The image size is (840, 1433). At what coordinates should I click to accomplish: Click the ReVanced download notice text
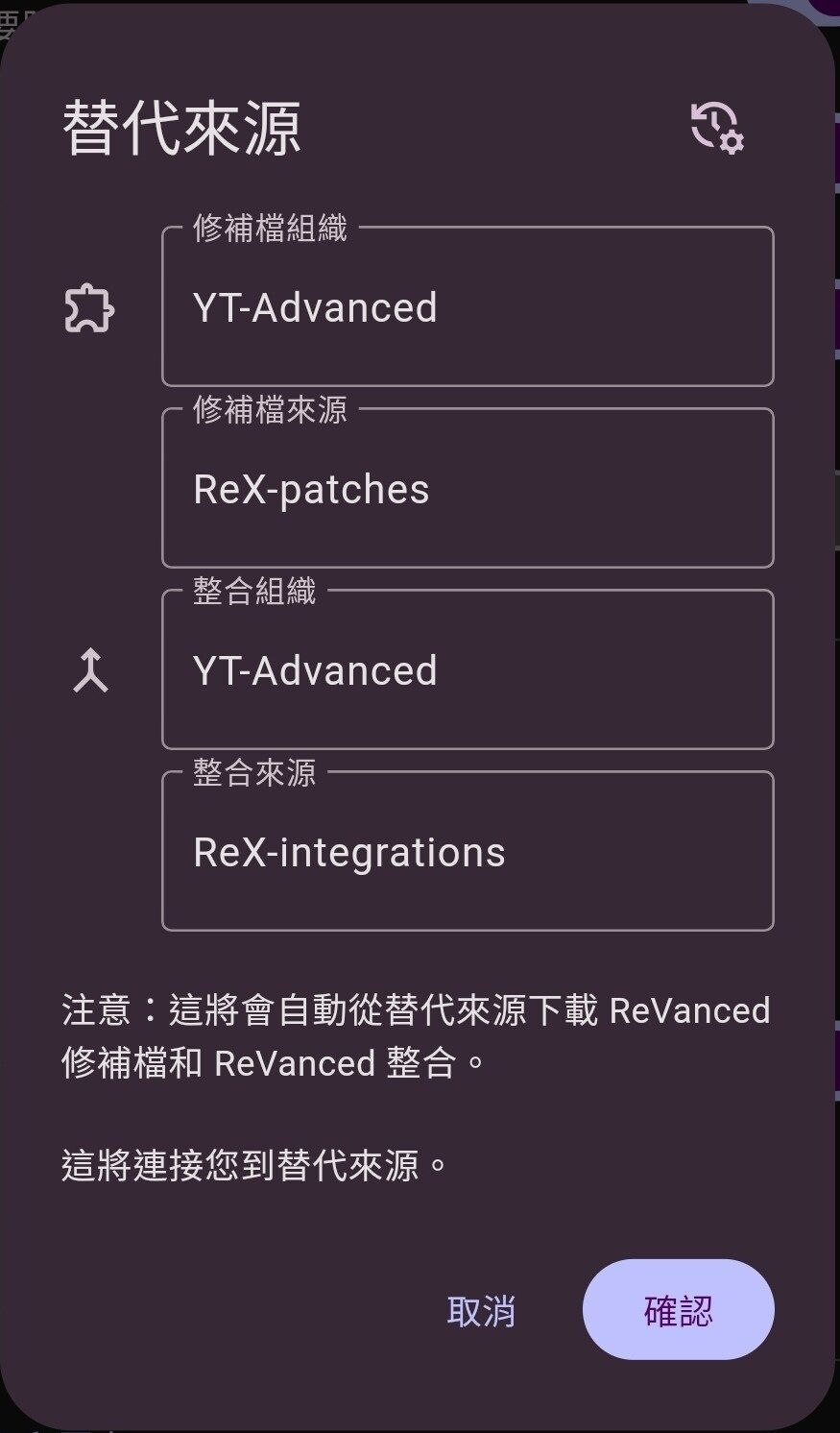(415, 1035)
